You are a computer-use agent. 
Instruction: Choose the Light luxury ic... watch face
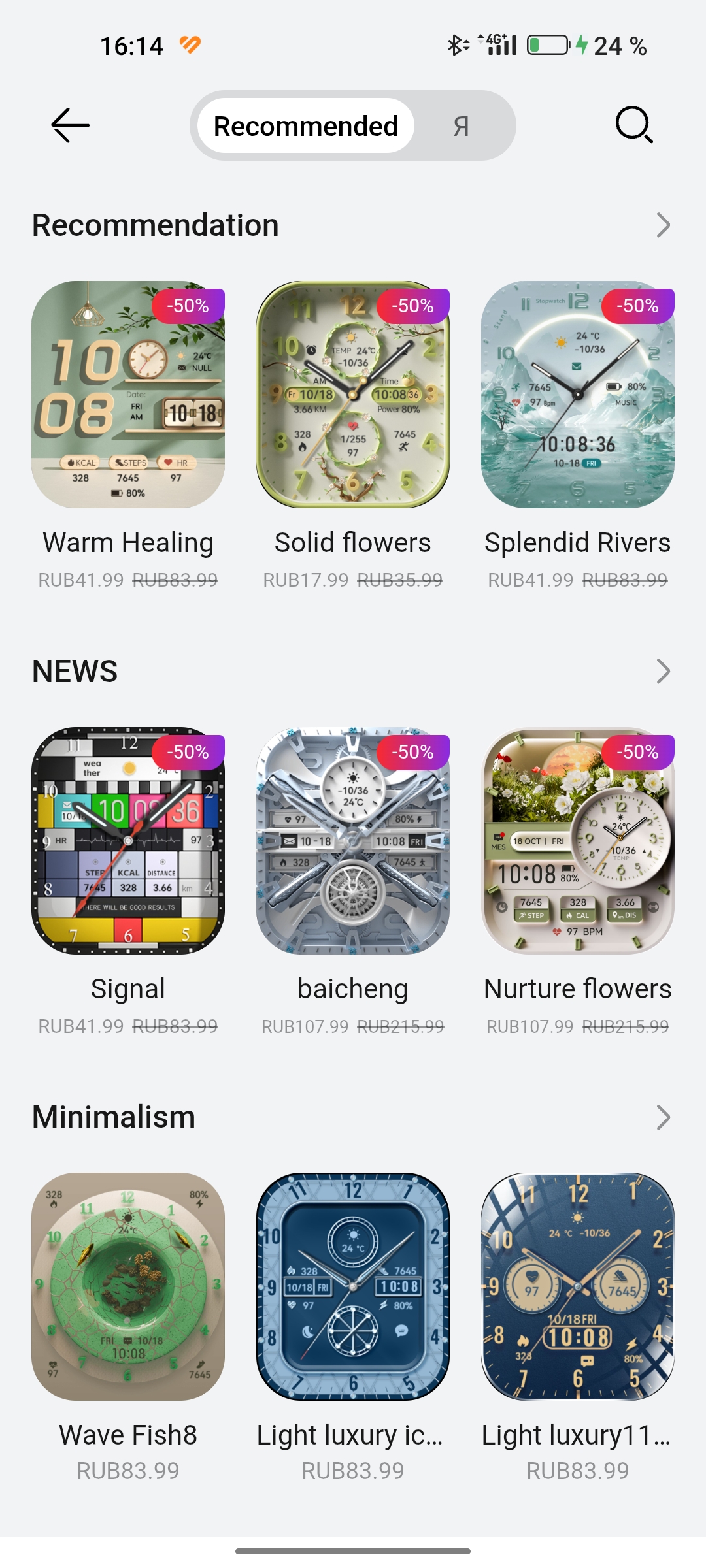point(353,1287)
